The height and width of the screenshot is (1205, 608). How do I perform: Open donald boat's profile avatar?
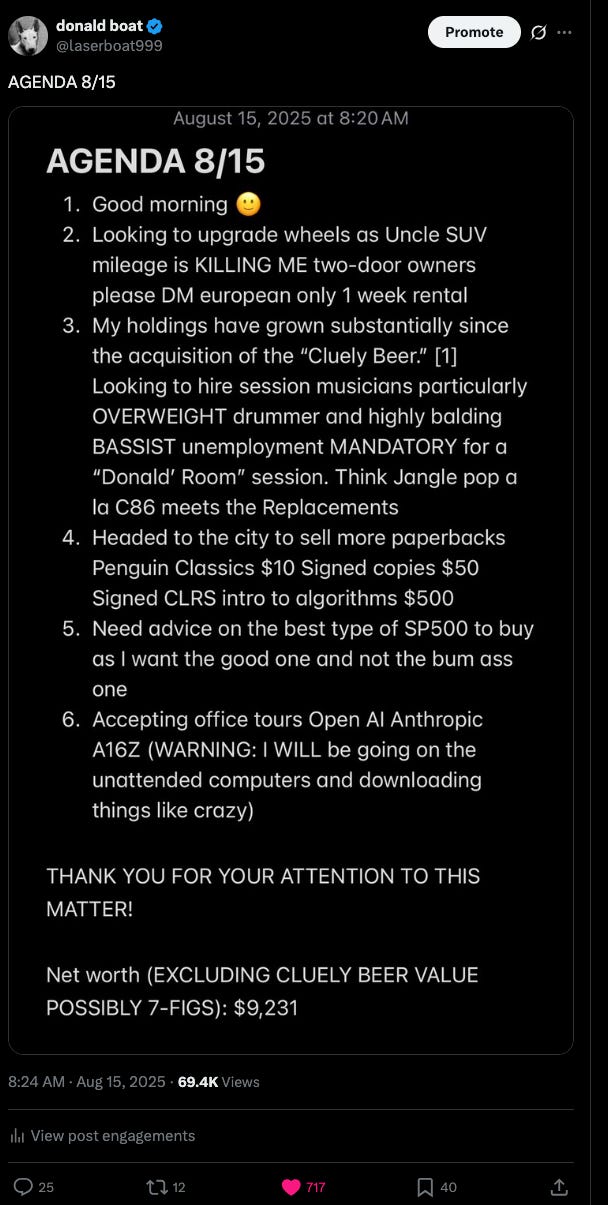pos(28,36)
